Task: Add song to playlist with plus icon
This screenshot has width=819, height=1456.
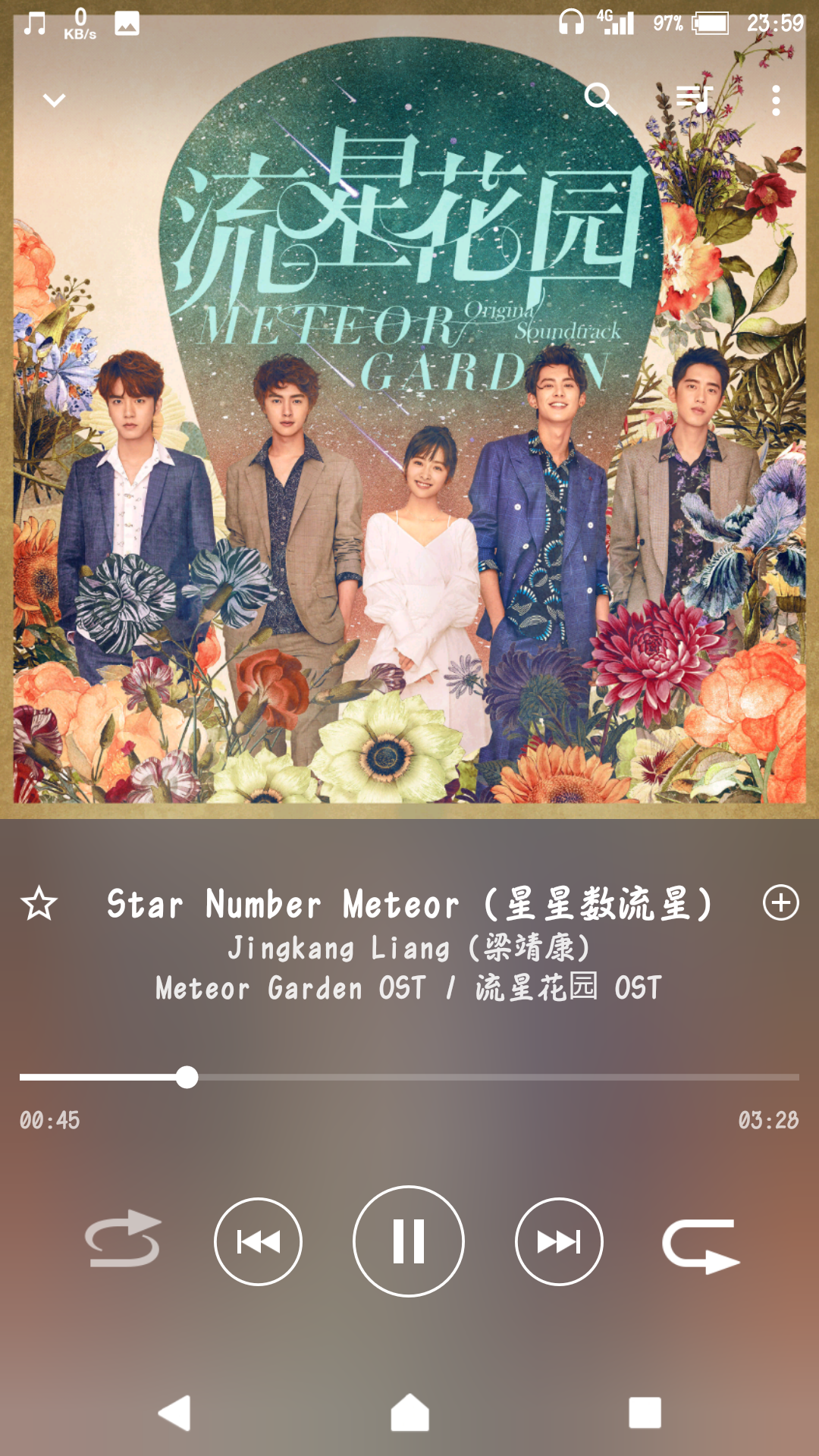Action: [780, 902]
